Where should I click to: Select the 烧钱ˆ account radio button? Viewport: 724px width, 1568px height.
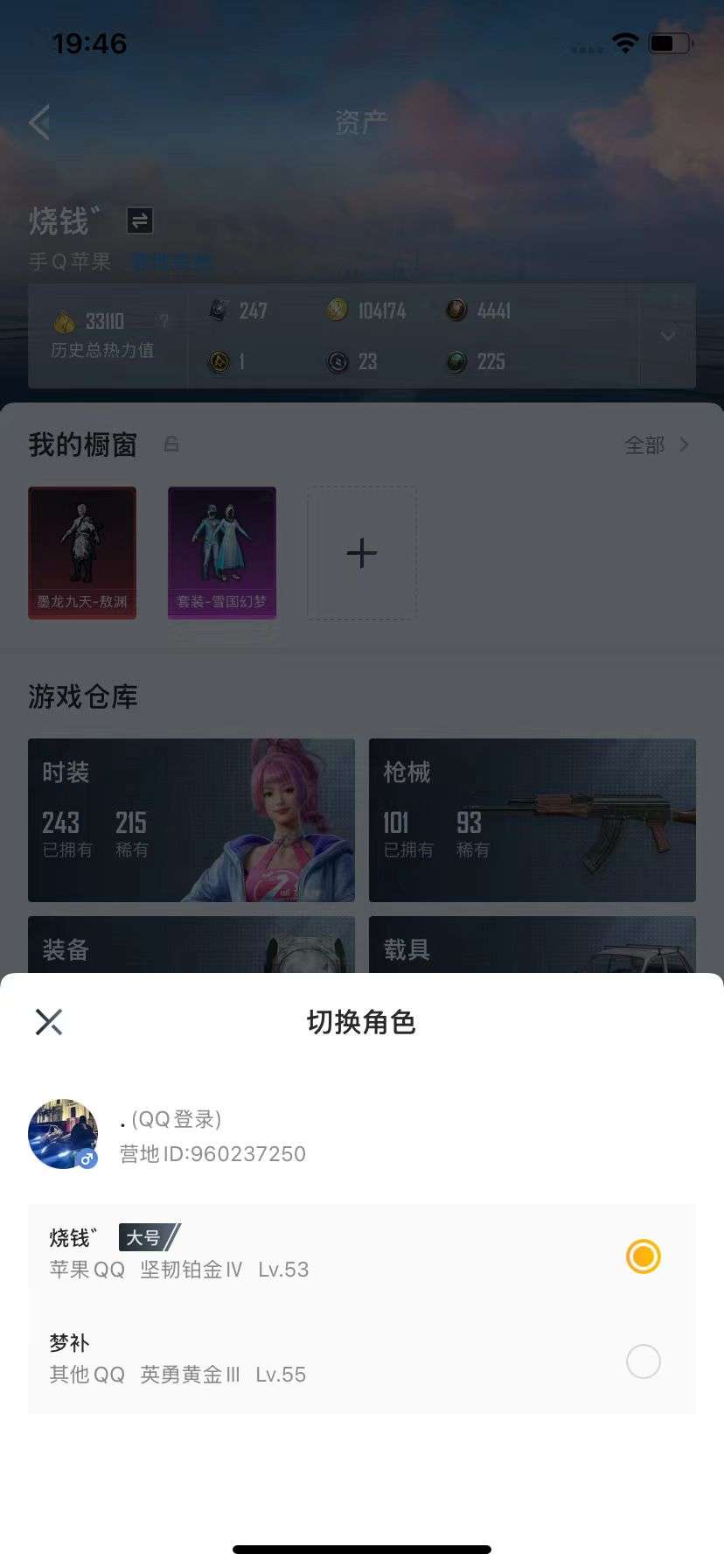click(x=643, y=1256)
